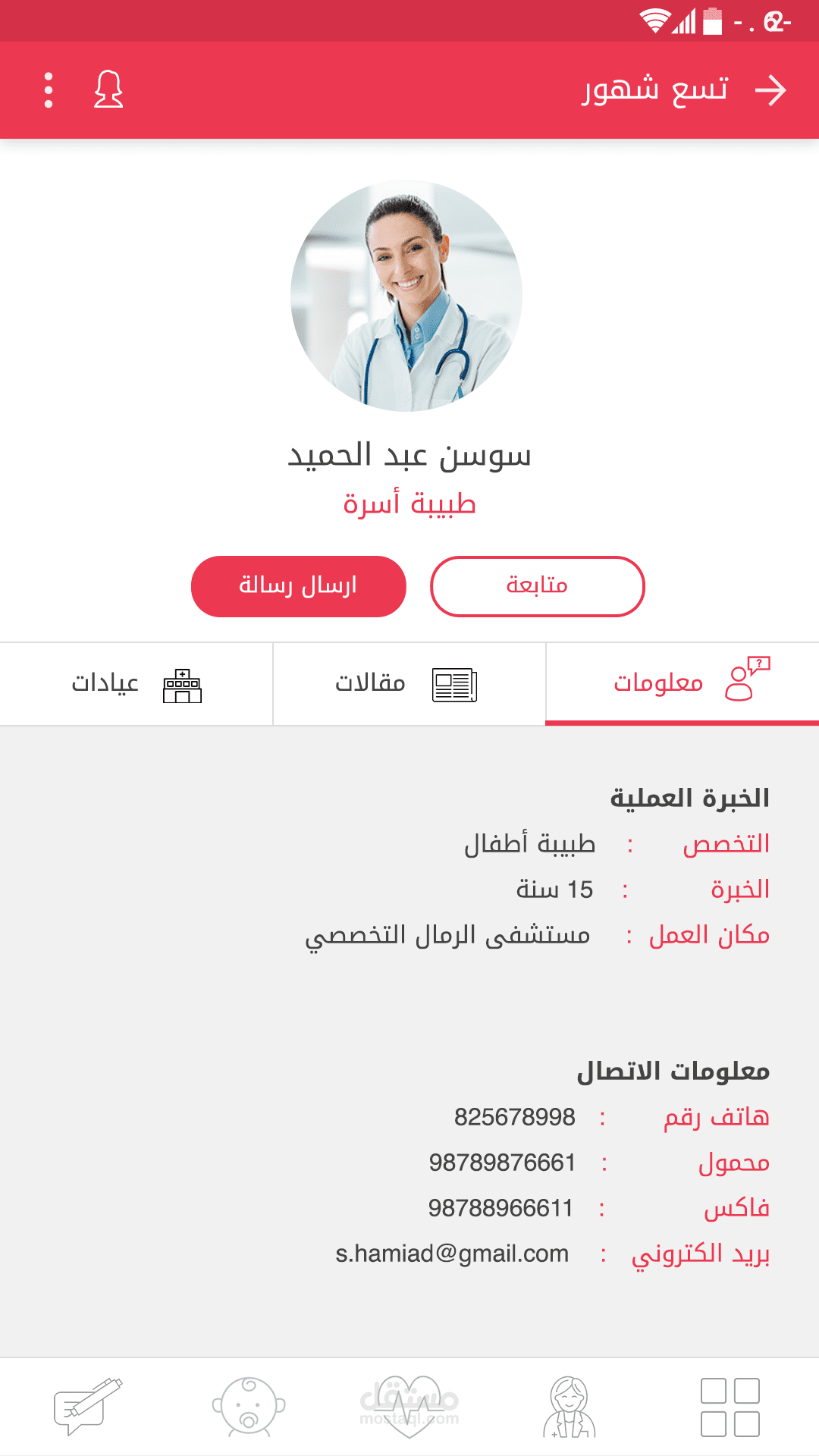This screenshot has width=819, height=1456.
Task: Tap the متابعة follow button
Action: coord(537,586)
